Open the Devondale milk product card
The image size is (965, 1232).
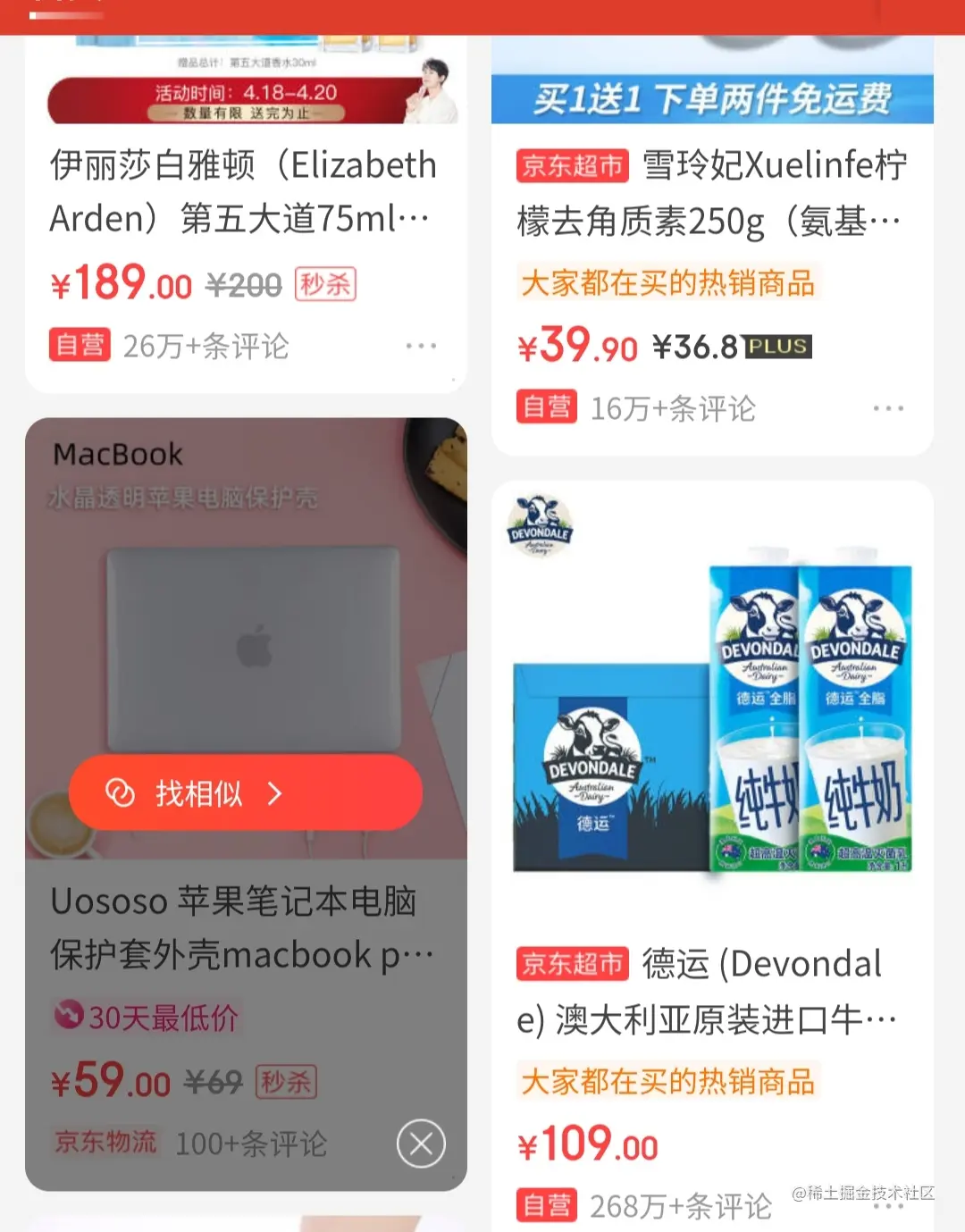[711, 715]
